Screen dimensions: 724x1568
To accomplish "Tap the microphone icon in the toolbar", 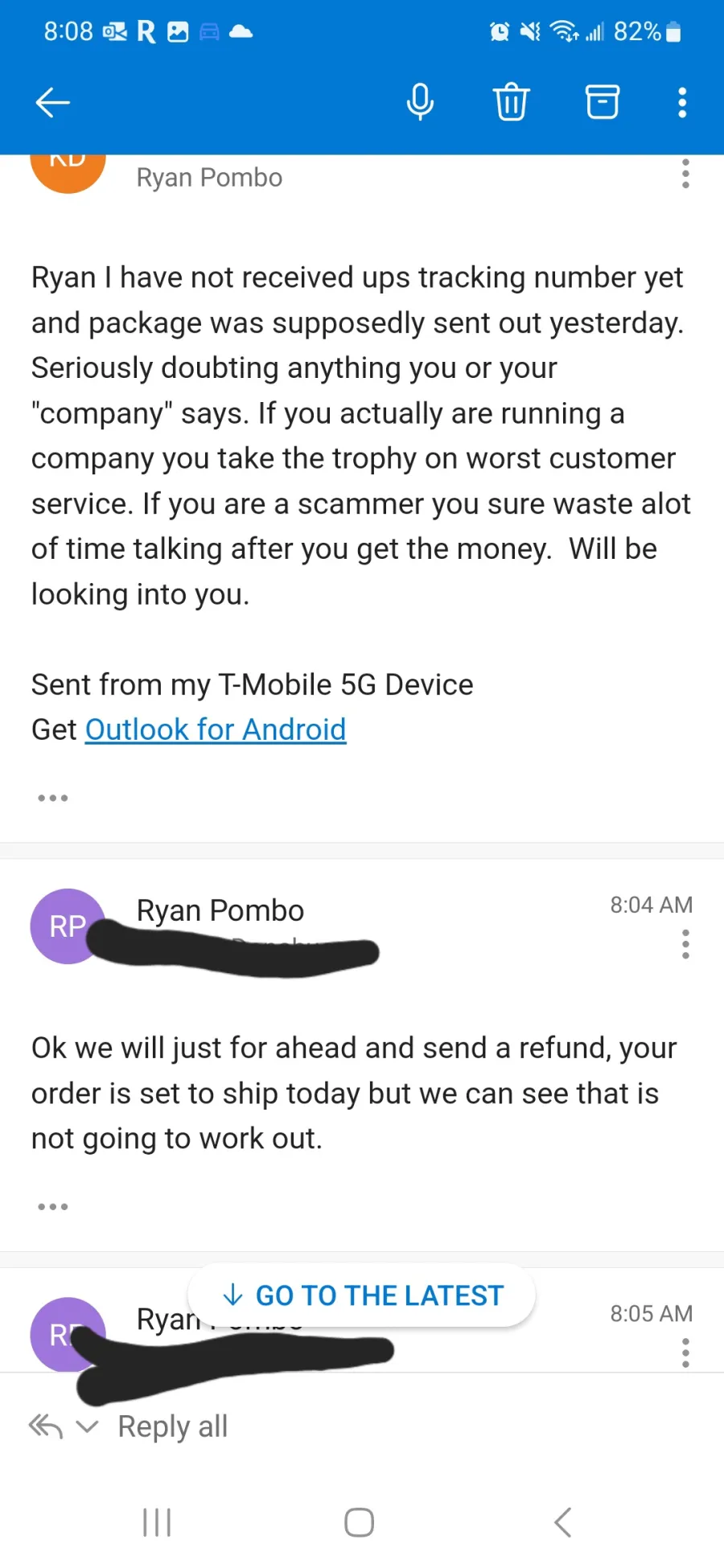I will point(420,102).
